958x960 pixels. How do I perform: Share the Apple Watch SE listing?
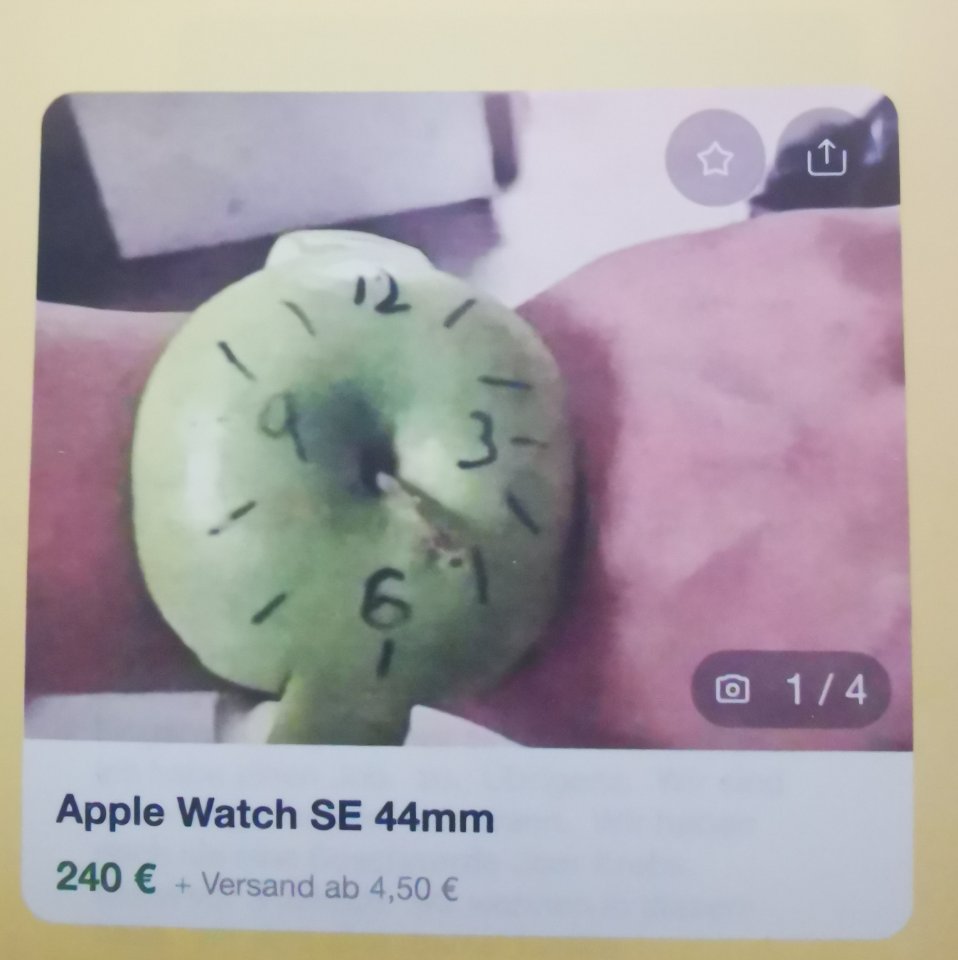[x=826, y=157]
